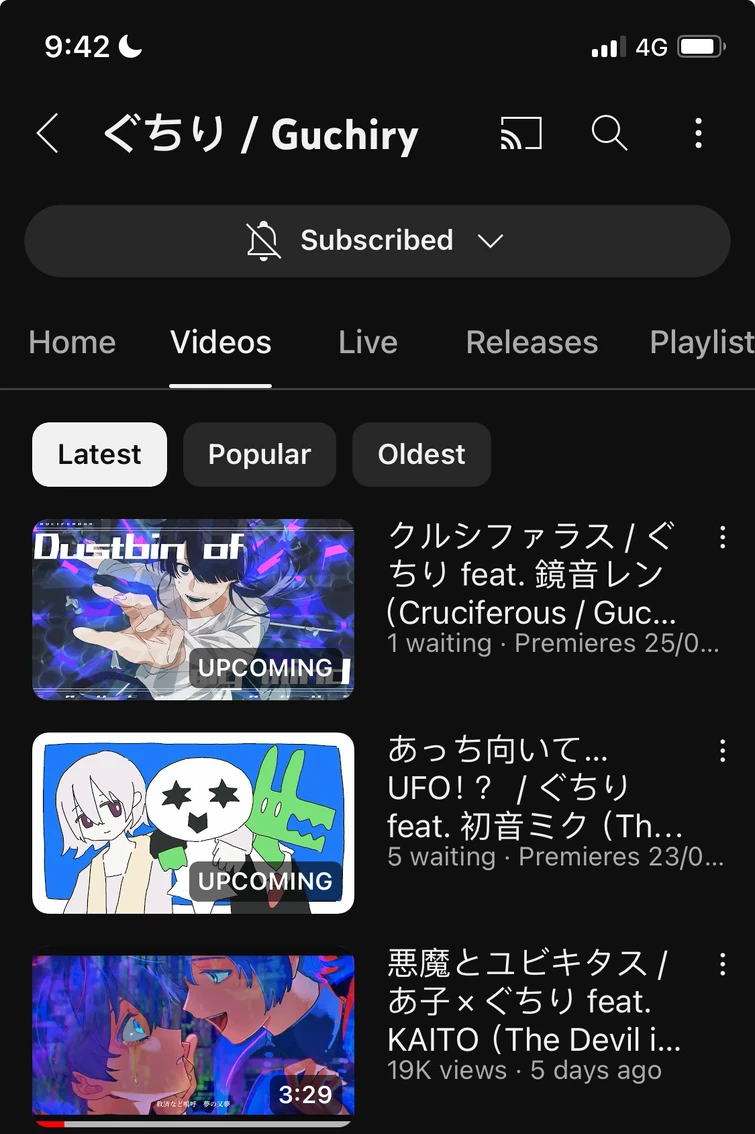The height and width of the screenshot is (1134, 755).
Task: Open the upcoming UFO premiere video
Action: coord(193,823)
